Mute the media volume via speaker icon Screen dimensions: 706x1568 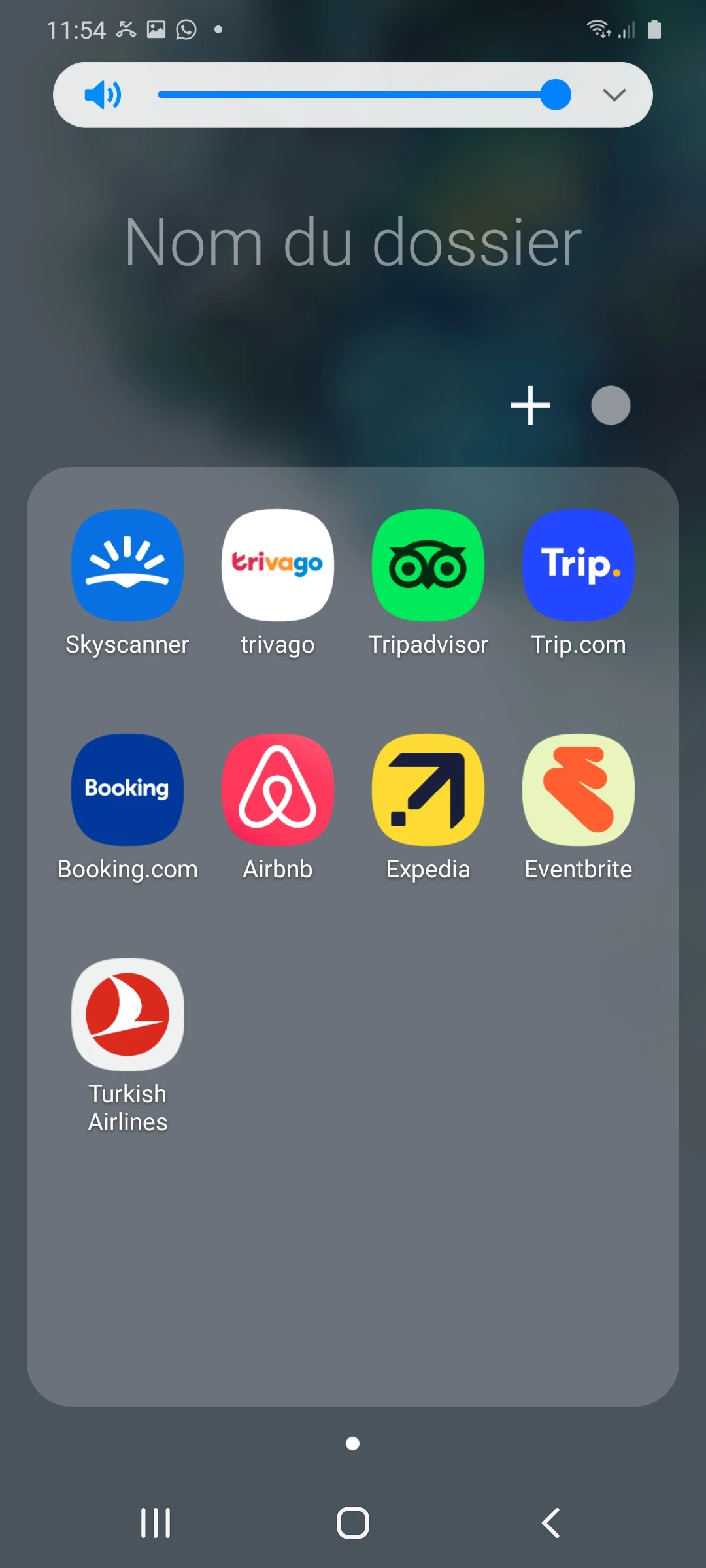(x=103, y=95)
